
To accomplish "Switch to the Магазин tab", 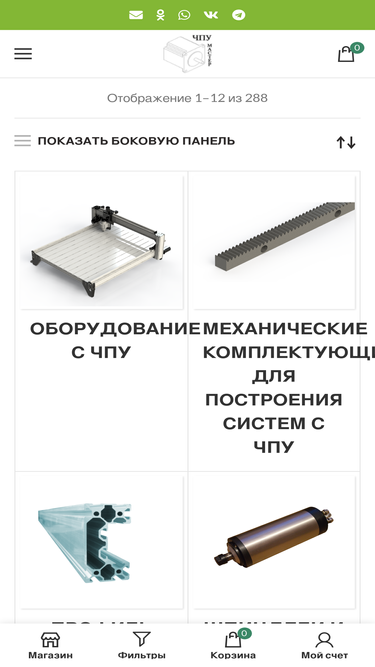I will 50,645.
